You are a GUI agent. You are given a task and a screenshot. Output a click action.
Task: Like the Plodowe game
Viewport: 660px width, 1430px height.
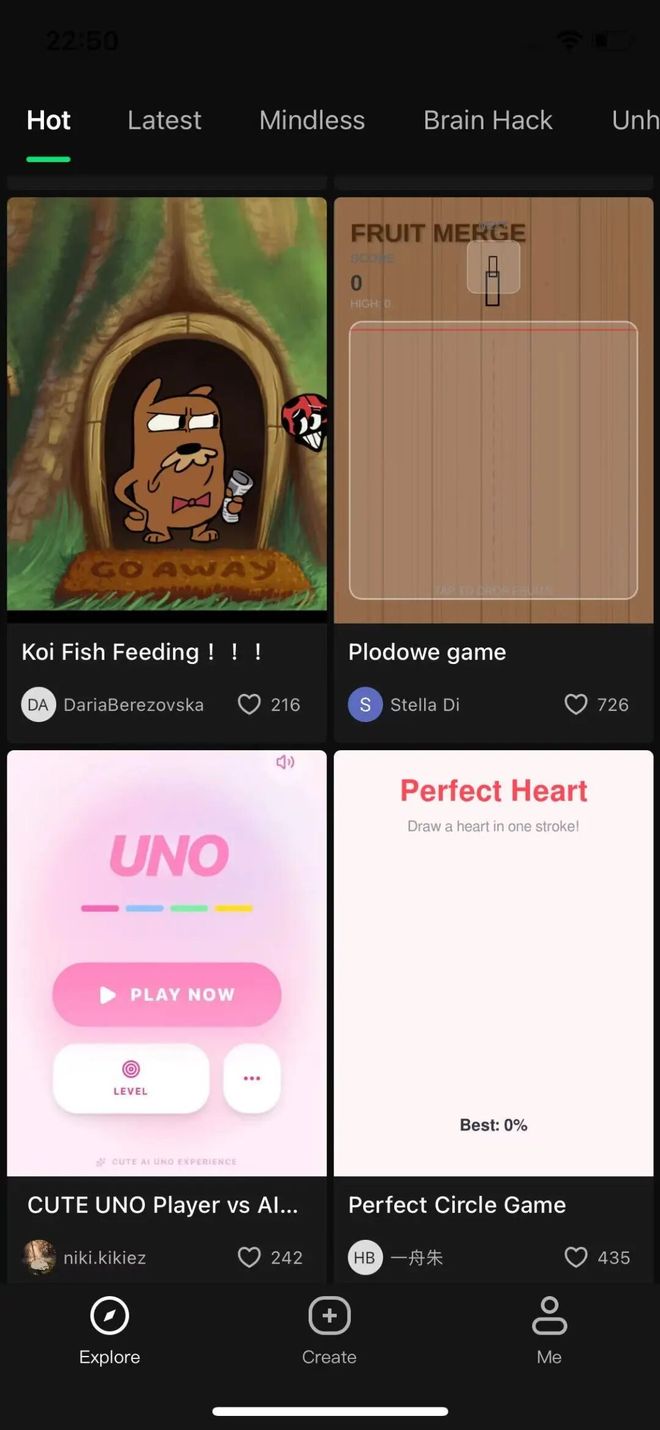[576, 705]
